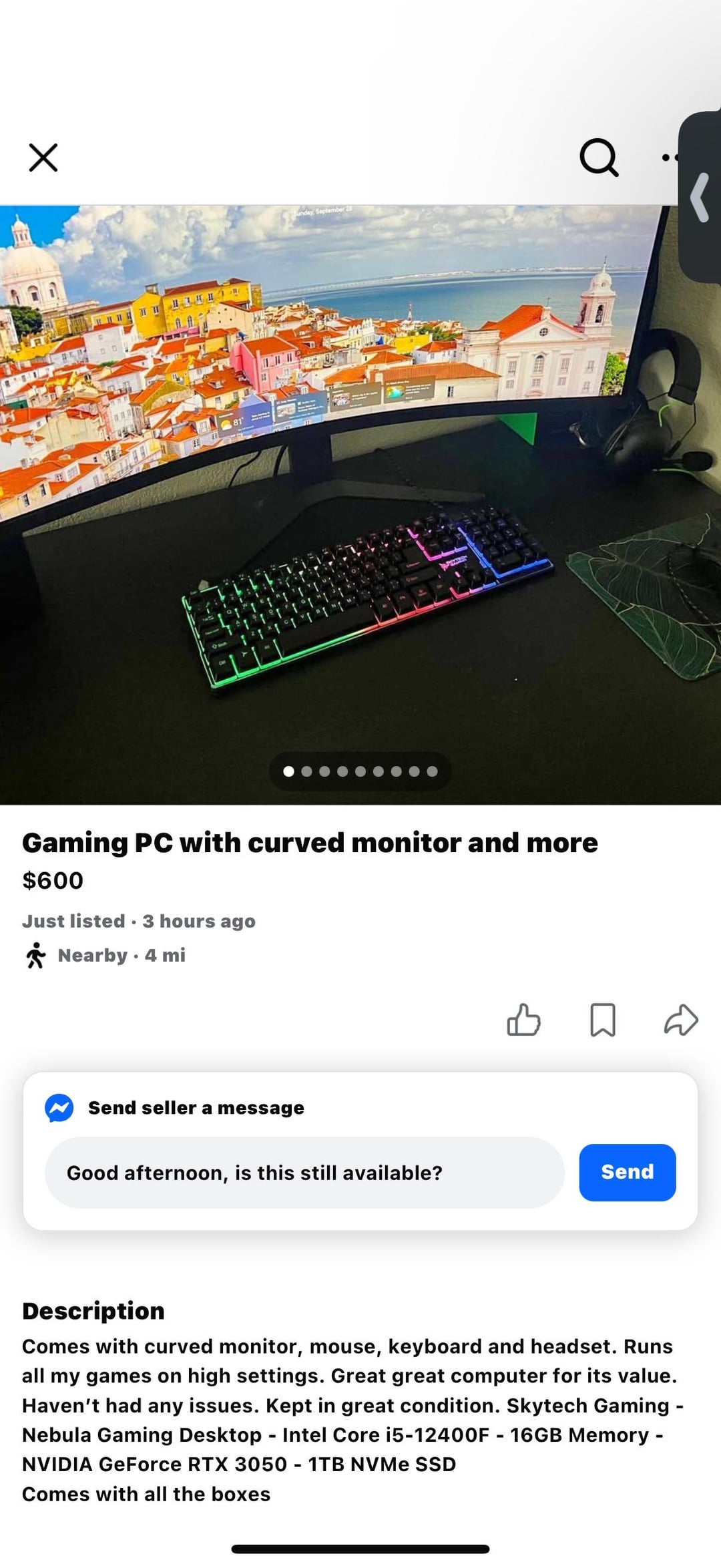The height and width of the screenshot is (1568, 721).
Task: Open the more options menu
Action: pos(669,158)
